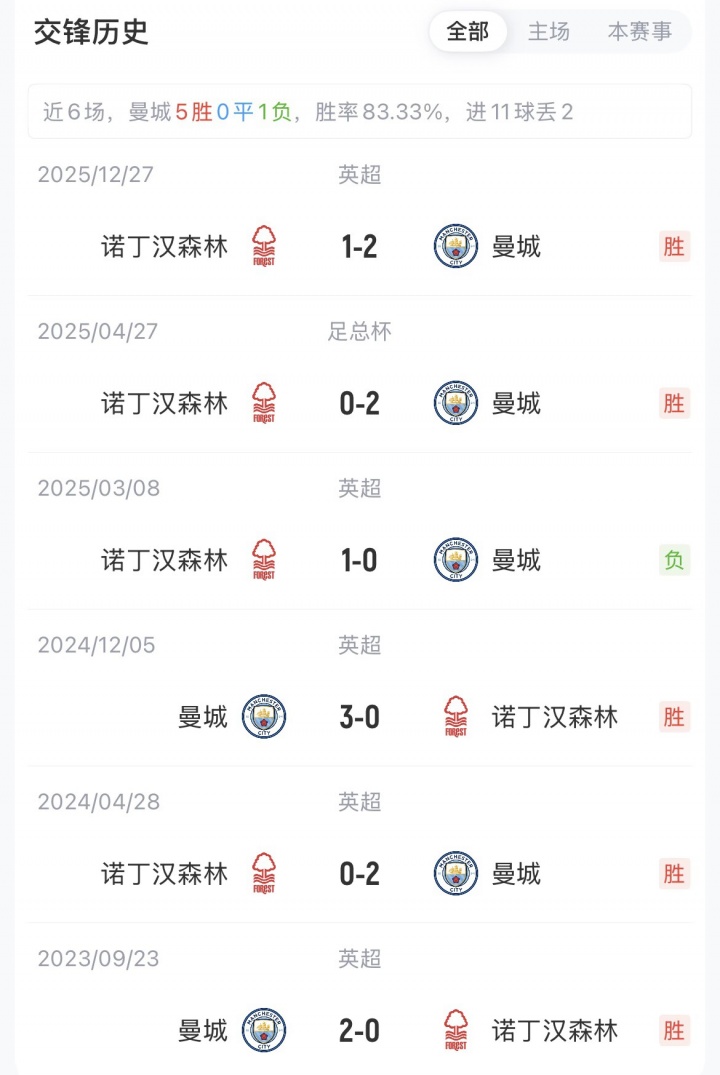Show only 本赛事 matches
The width and height of the screenshot is (720, 1075).
(x=640, y=32)
